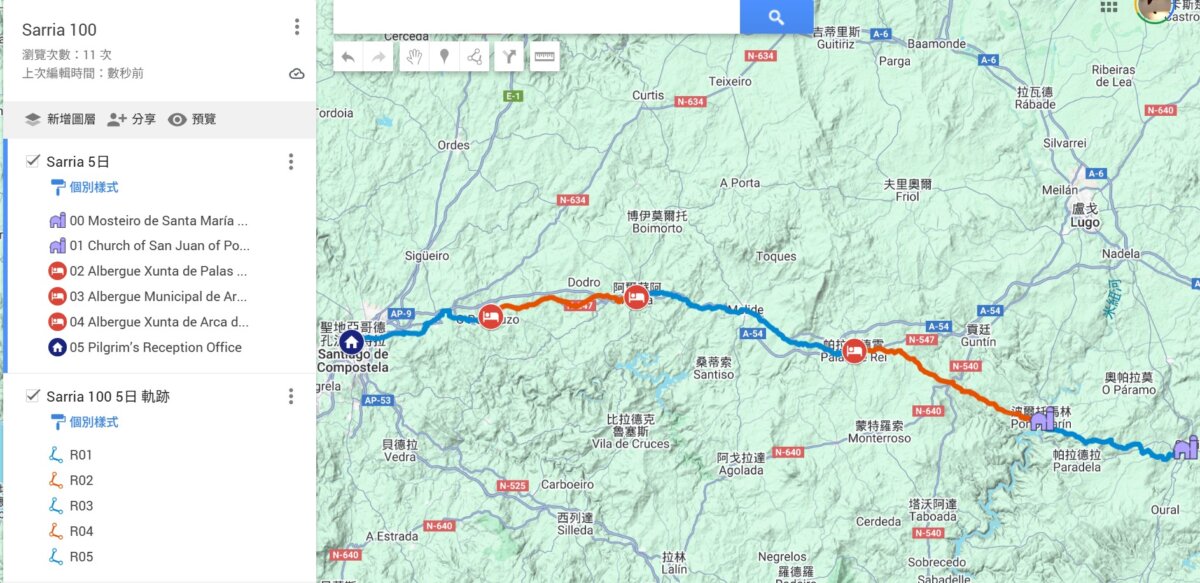Open the options menu for the Sarria 5日 layer
Viewport: 1200px width, 583px height.
pyautogui.click(x=291, y=162)
